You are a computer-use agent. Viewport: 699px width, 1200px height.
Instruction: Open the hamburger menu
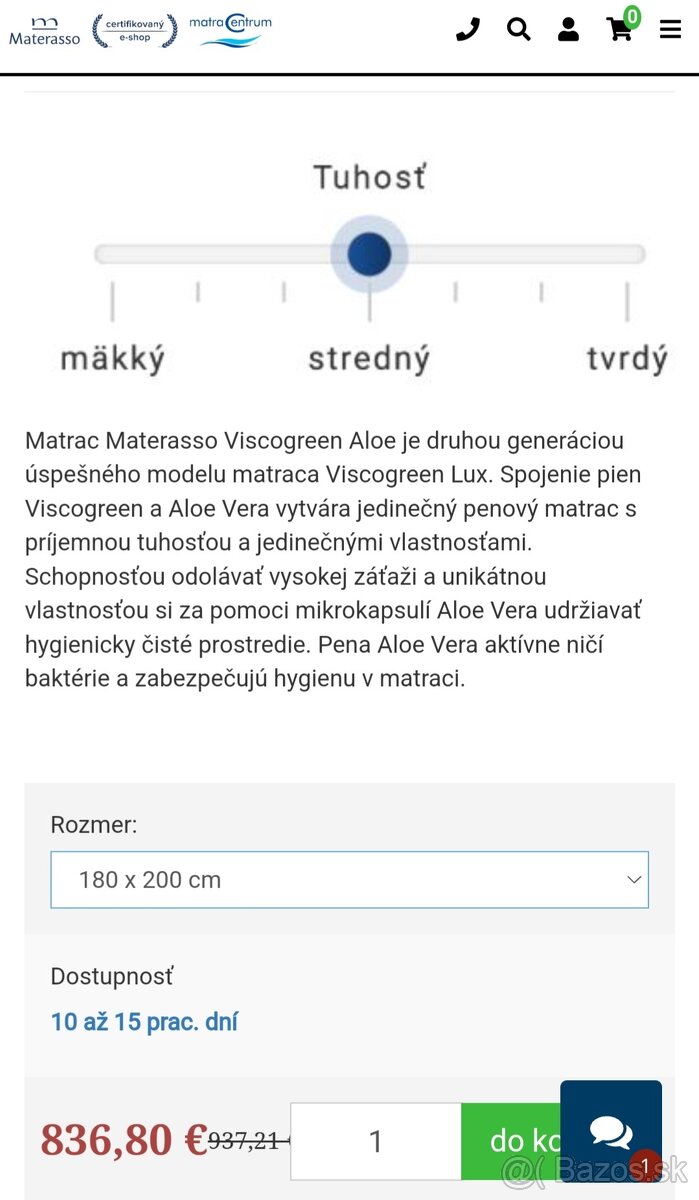pos(670,29)
